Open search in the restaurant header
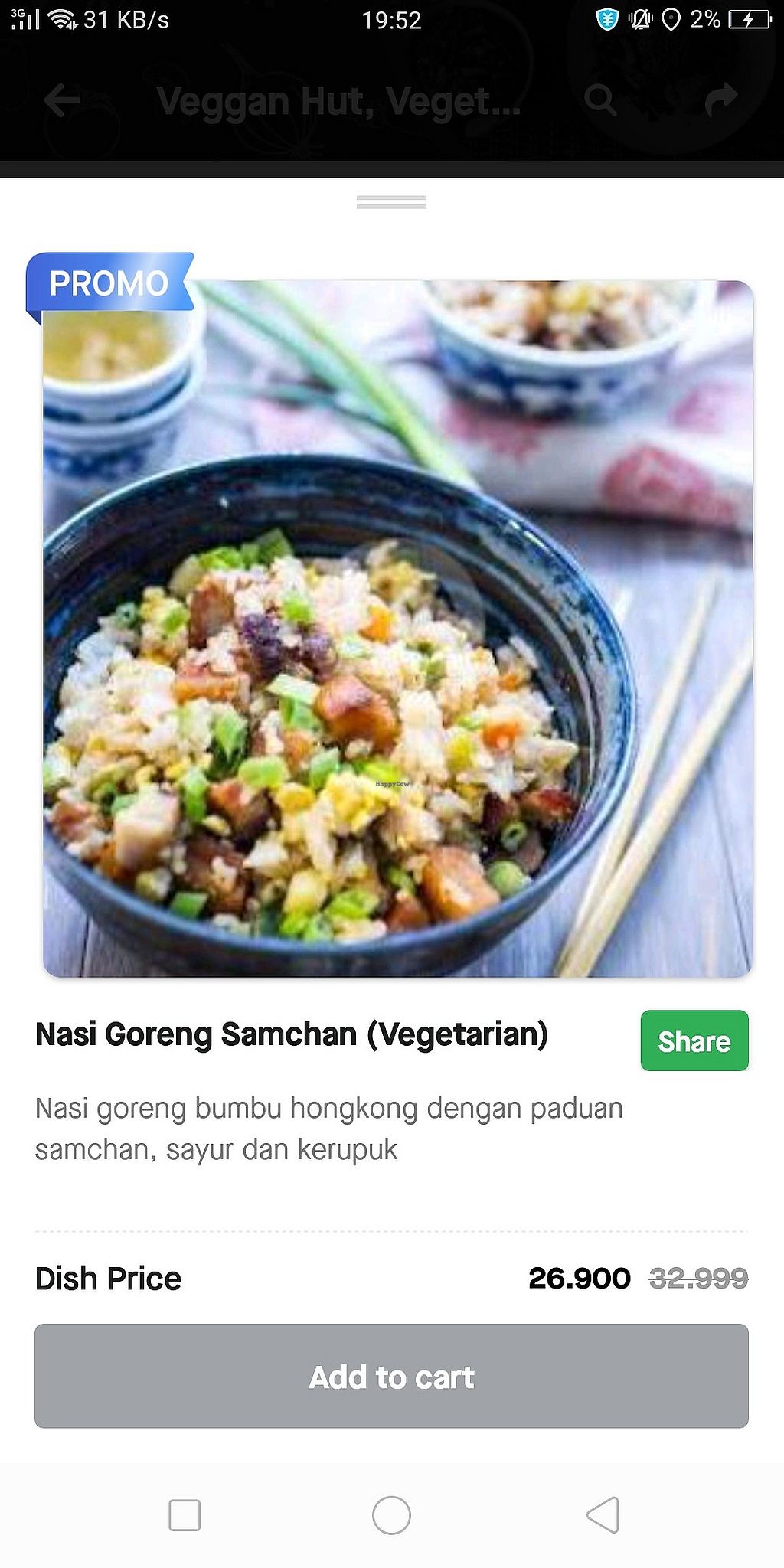Screen dimensions: 784x1568 [x=600, y=100]
